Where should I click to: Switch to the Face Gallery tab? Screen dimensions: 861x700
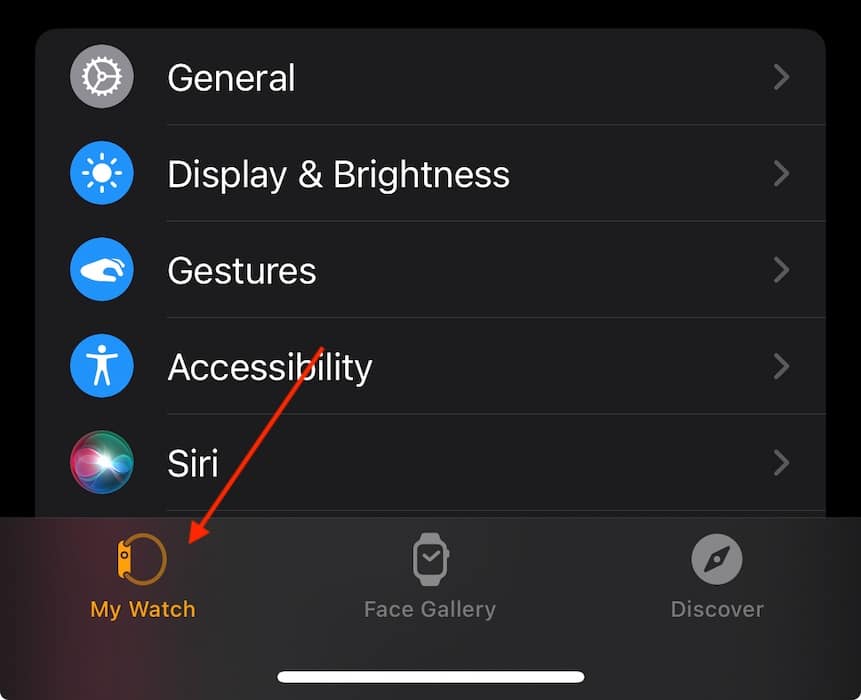(x=430, y=577)
